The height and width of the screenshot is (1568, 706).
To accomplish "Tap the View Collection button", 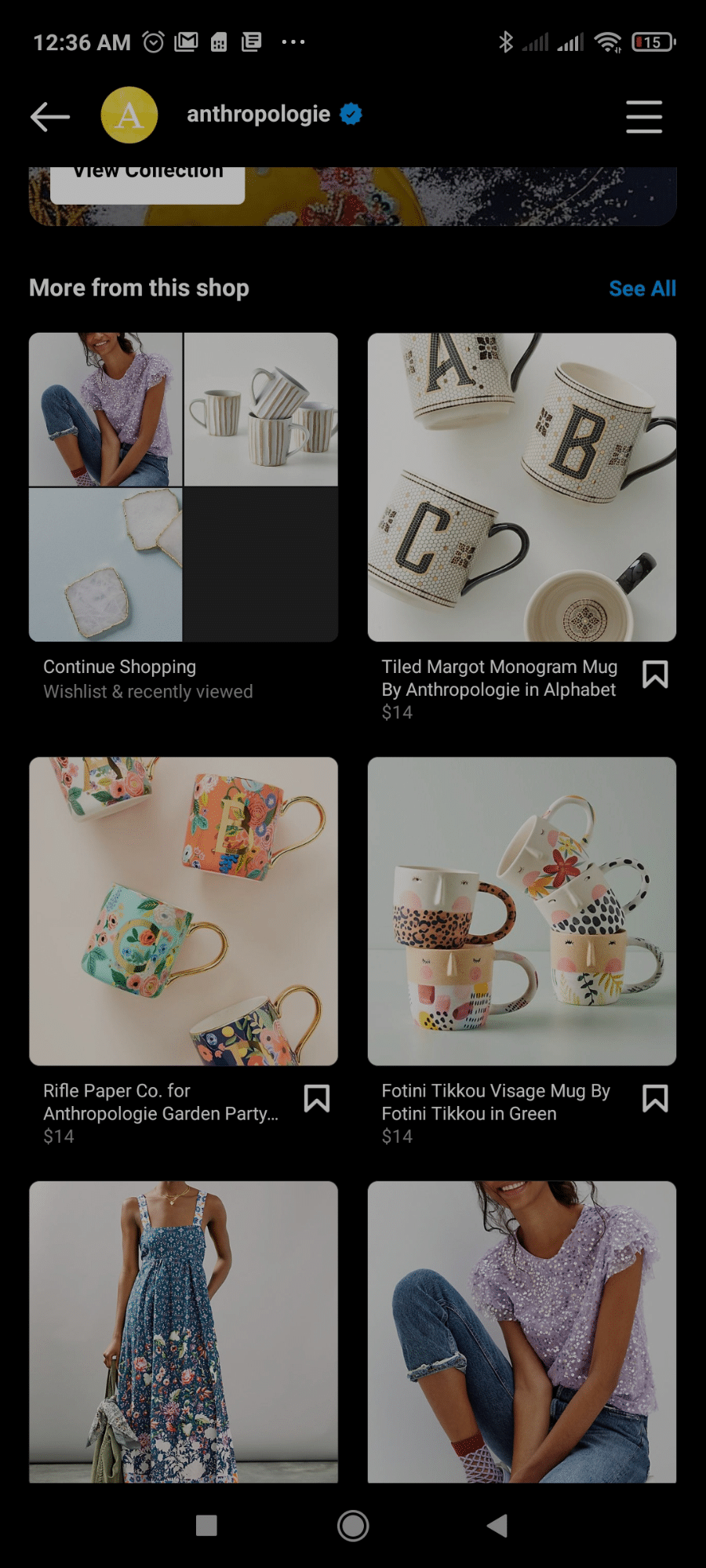I will (147, 182).
